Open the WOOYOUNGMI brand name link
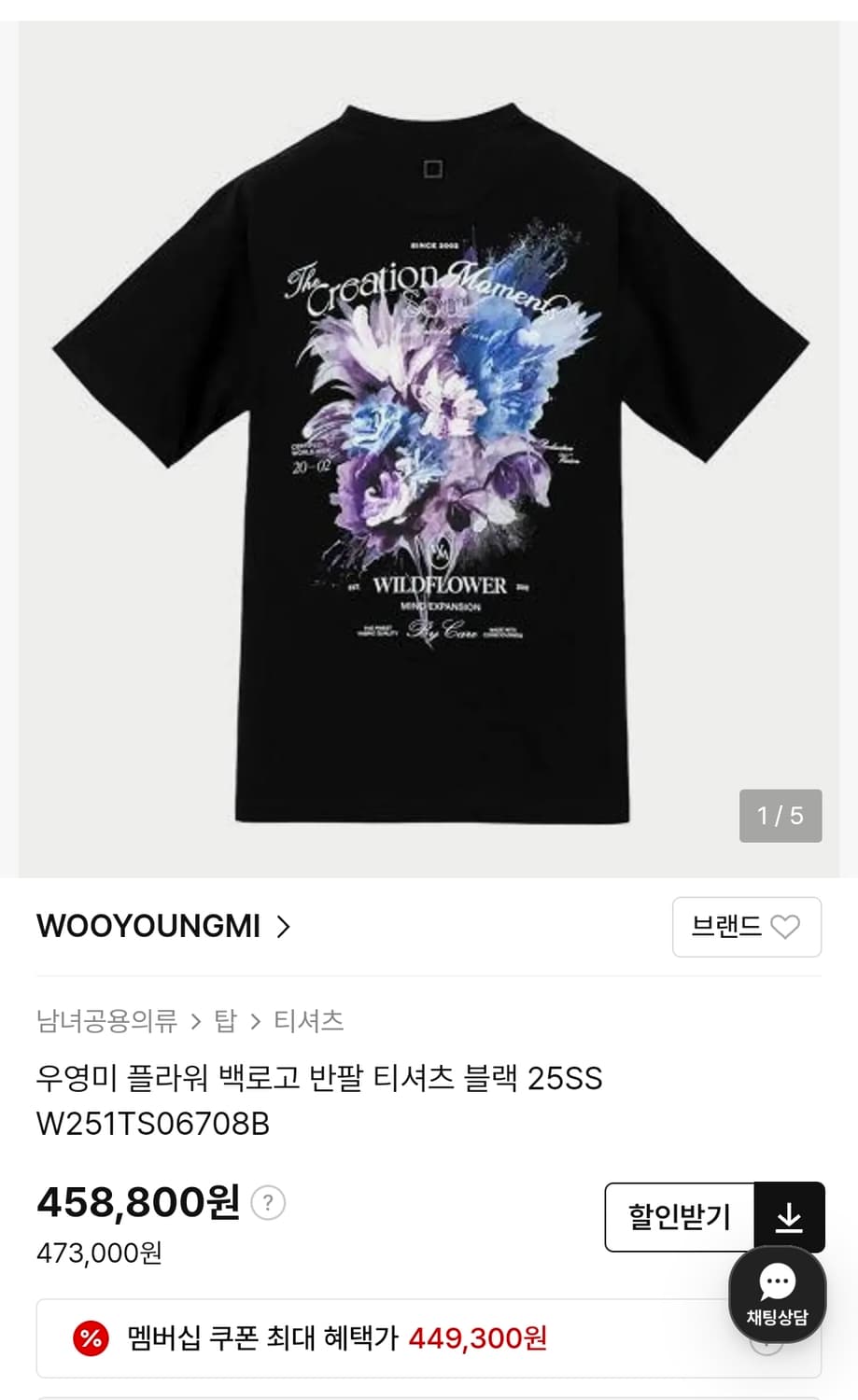 148,927
